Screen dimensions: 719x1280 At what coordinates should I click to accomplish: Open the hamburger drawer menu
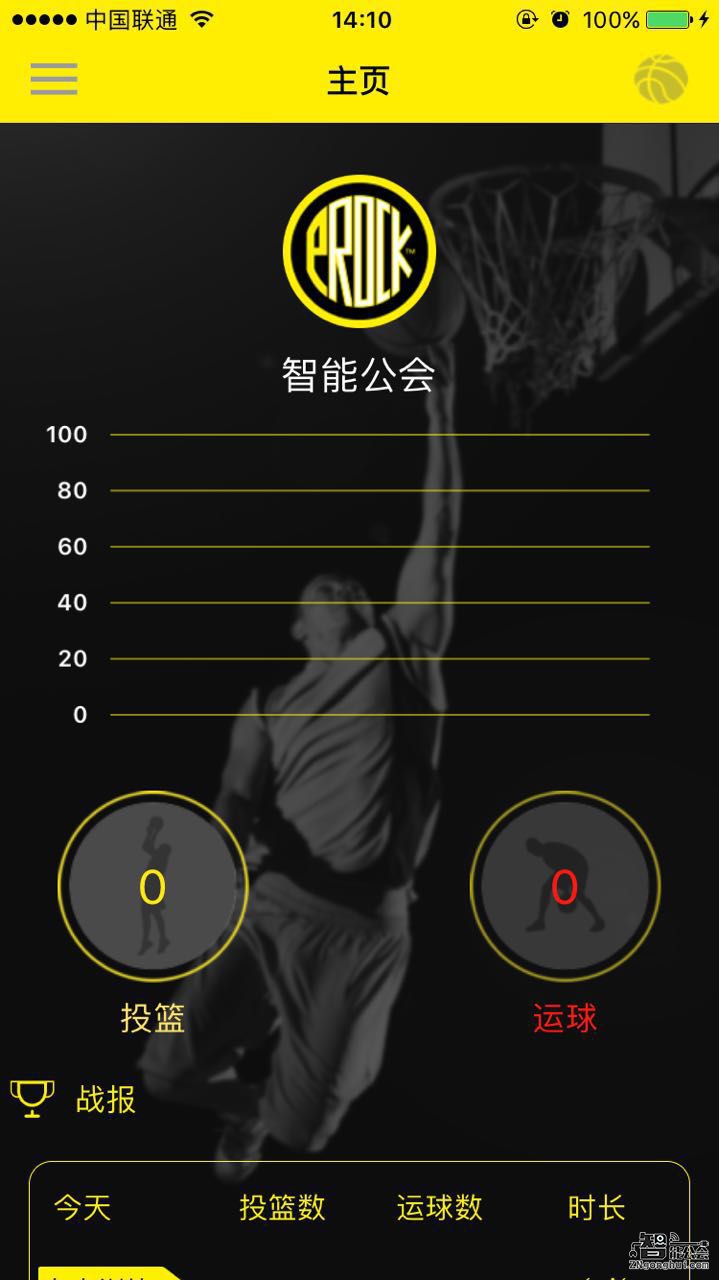(53, 79)
